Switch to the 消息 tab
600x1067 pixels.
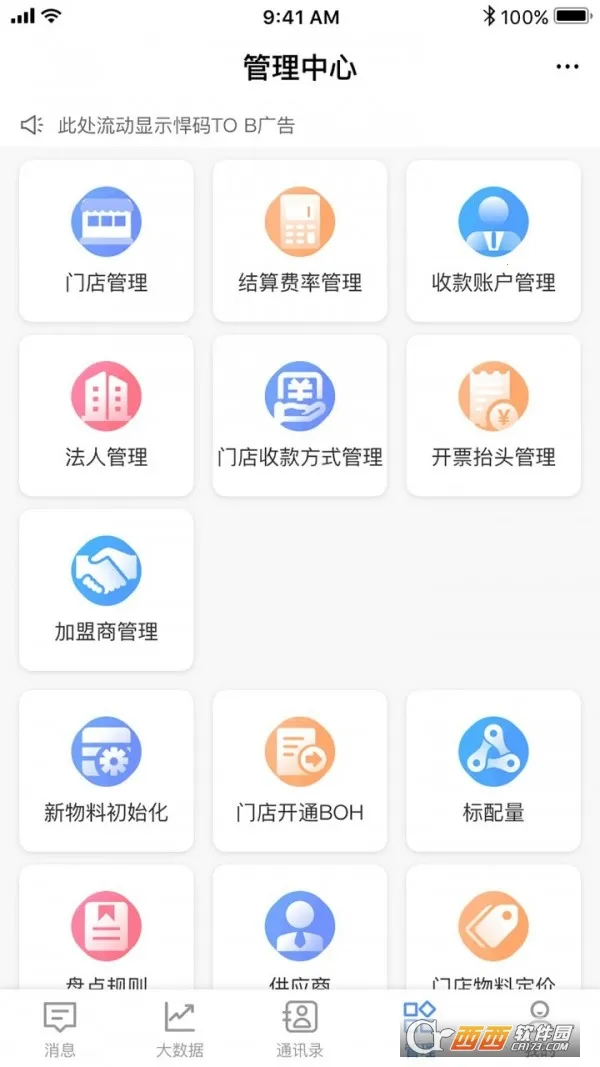click(60, 1030)
